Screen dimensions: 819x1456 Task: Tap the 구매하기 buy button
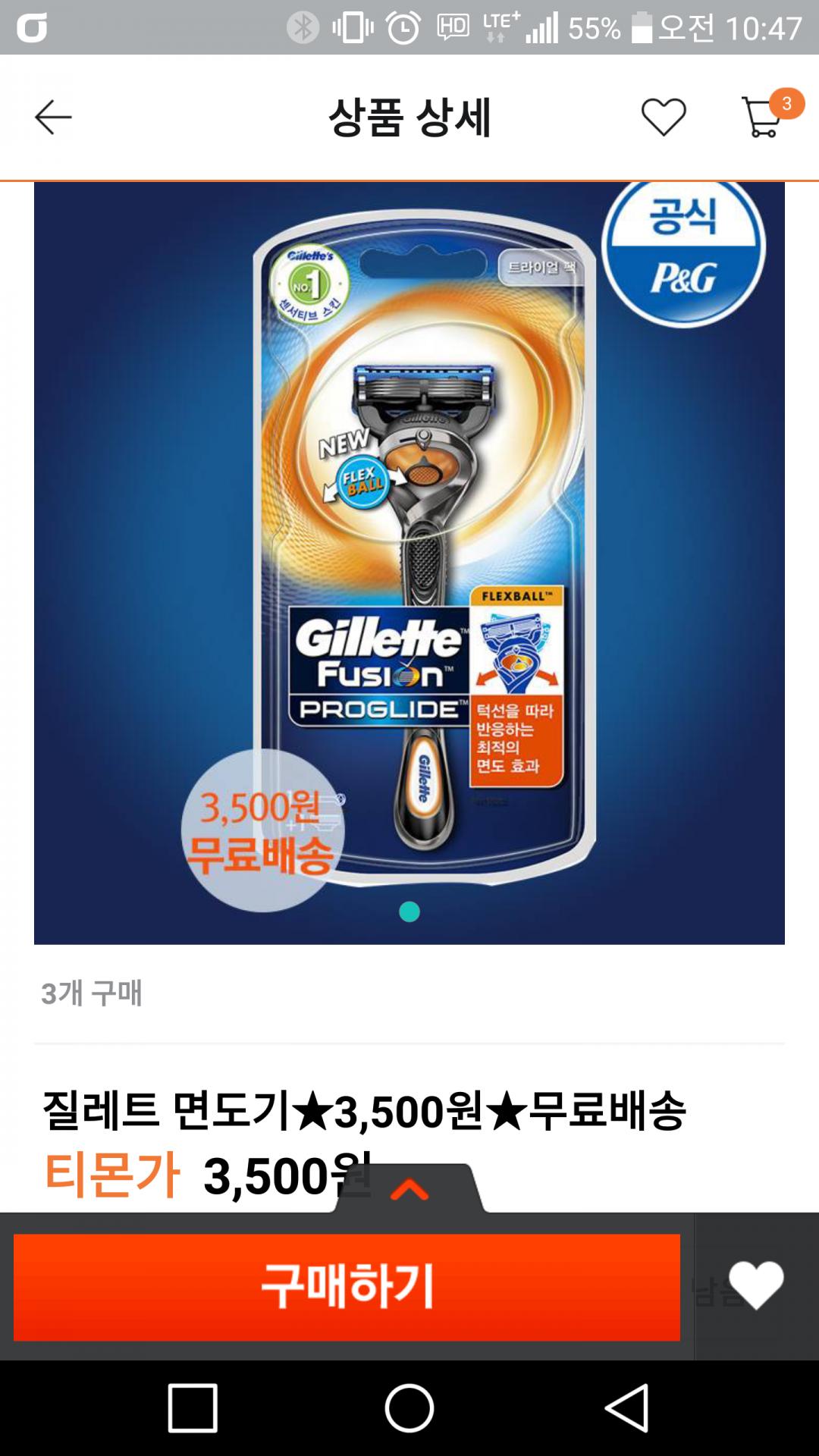click(347, 1287)
